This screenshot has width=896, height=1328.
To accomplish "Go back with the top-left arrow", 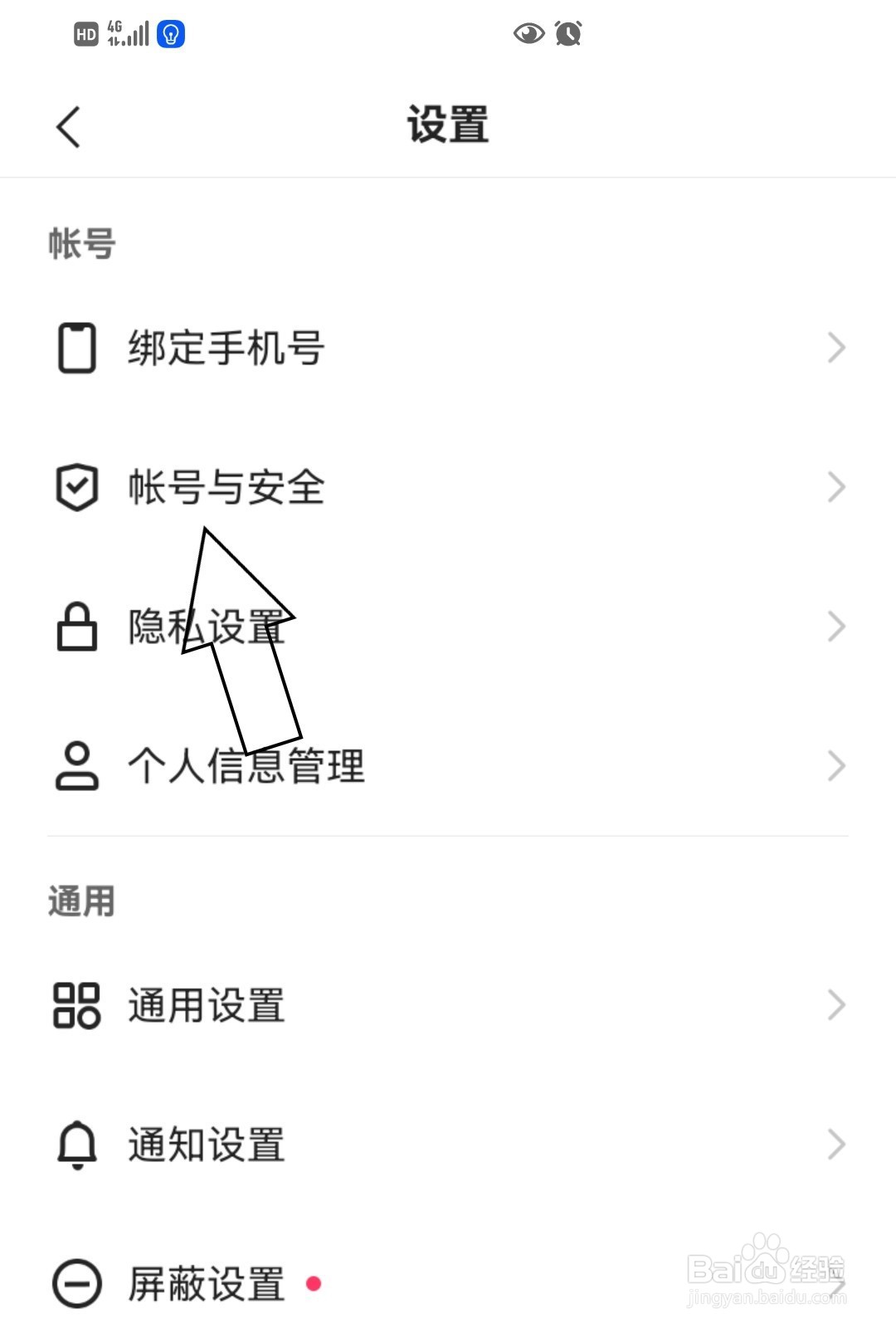I will tap(68, 126).
